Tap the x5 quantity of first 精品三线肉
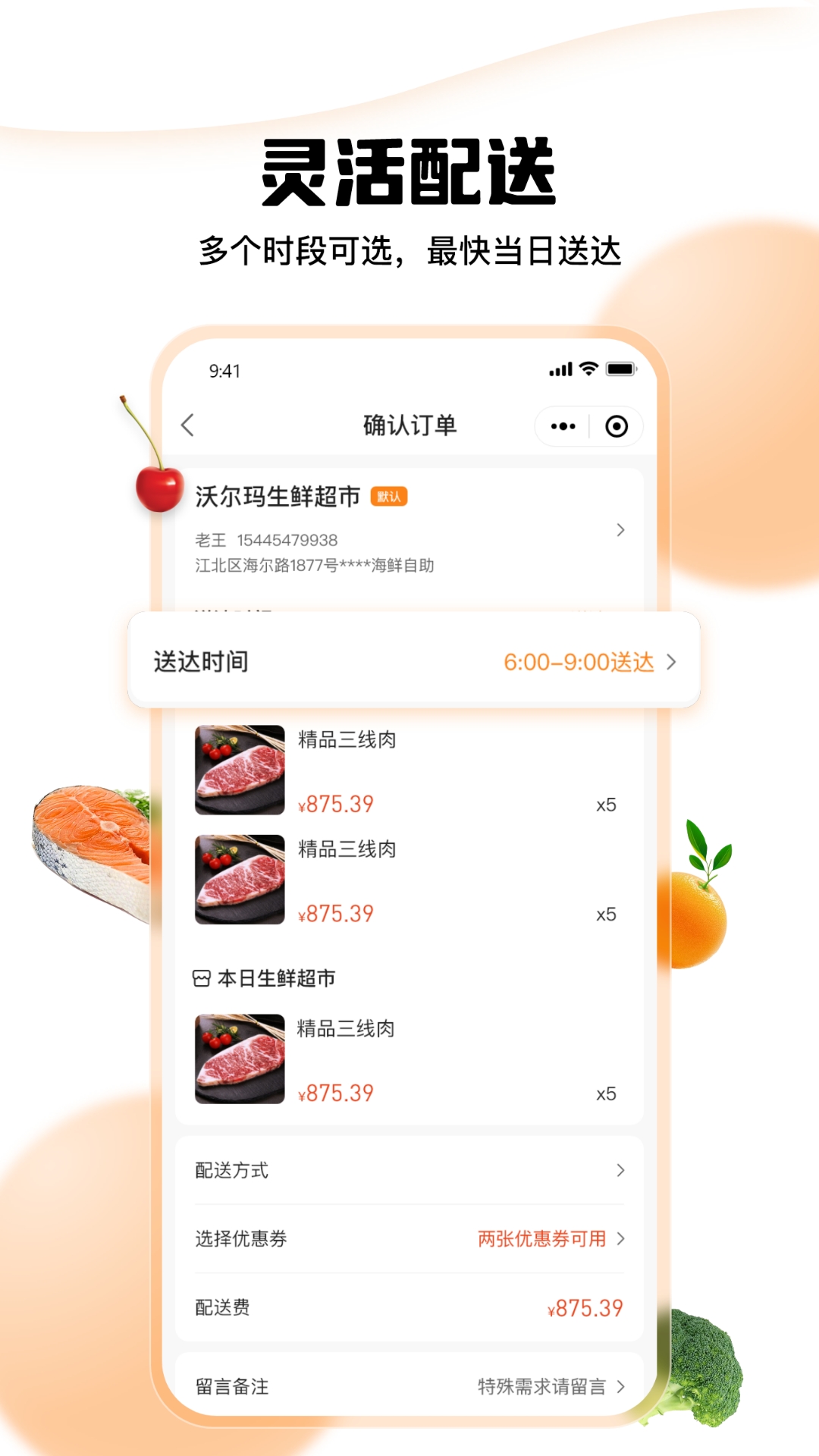 point(606,805)
